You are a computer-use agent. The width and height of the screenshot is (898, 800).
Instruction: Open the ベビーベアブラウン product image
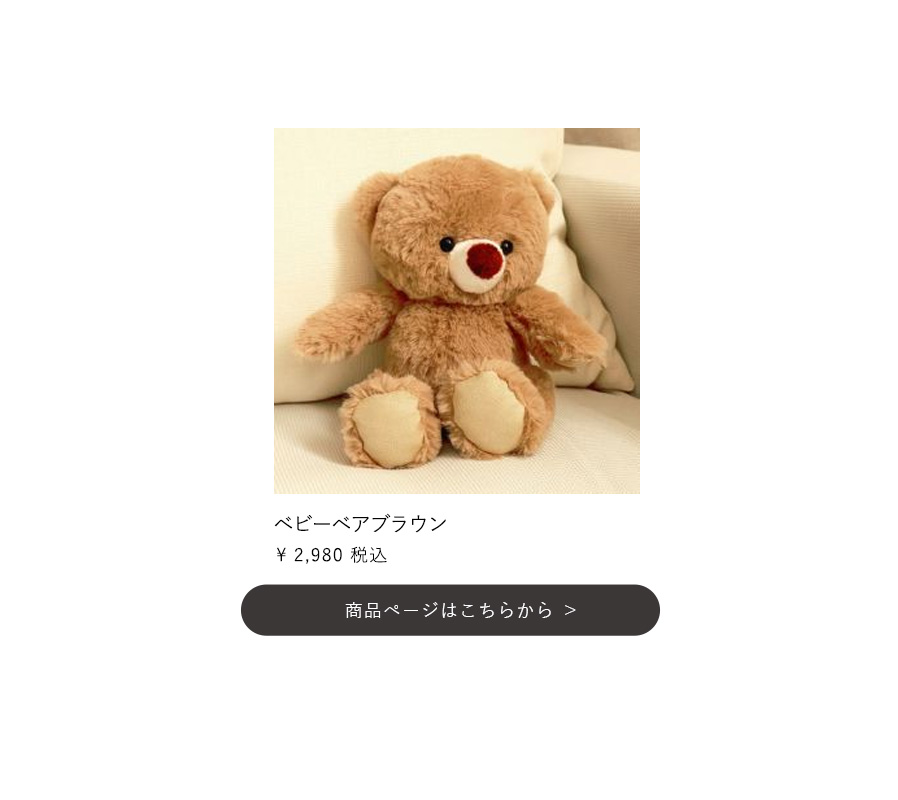(x=456, y=311)
